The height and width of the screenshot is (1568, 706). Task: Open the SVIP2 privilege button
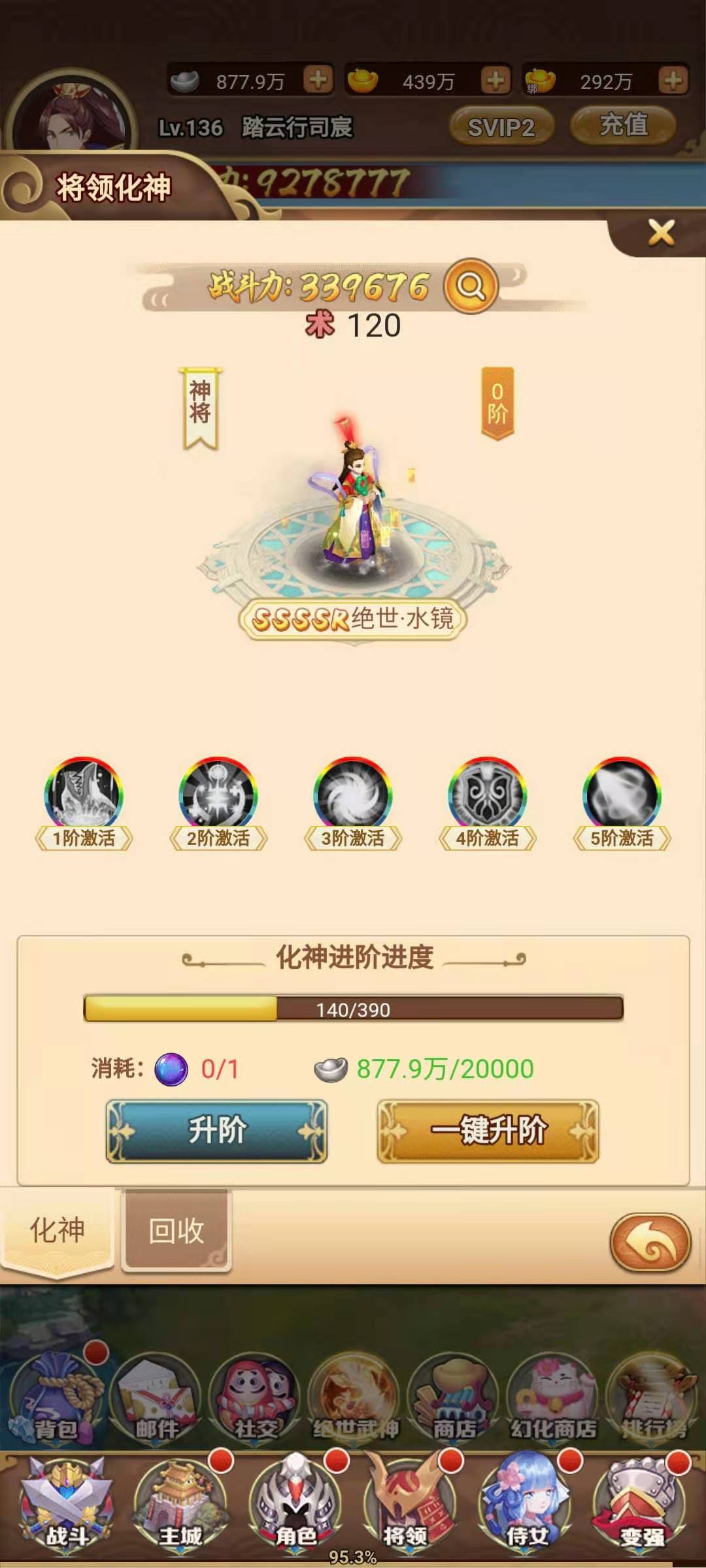coord(501,127)
